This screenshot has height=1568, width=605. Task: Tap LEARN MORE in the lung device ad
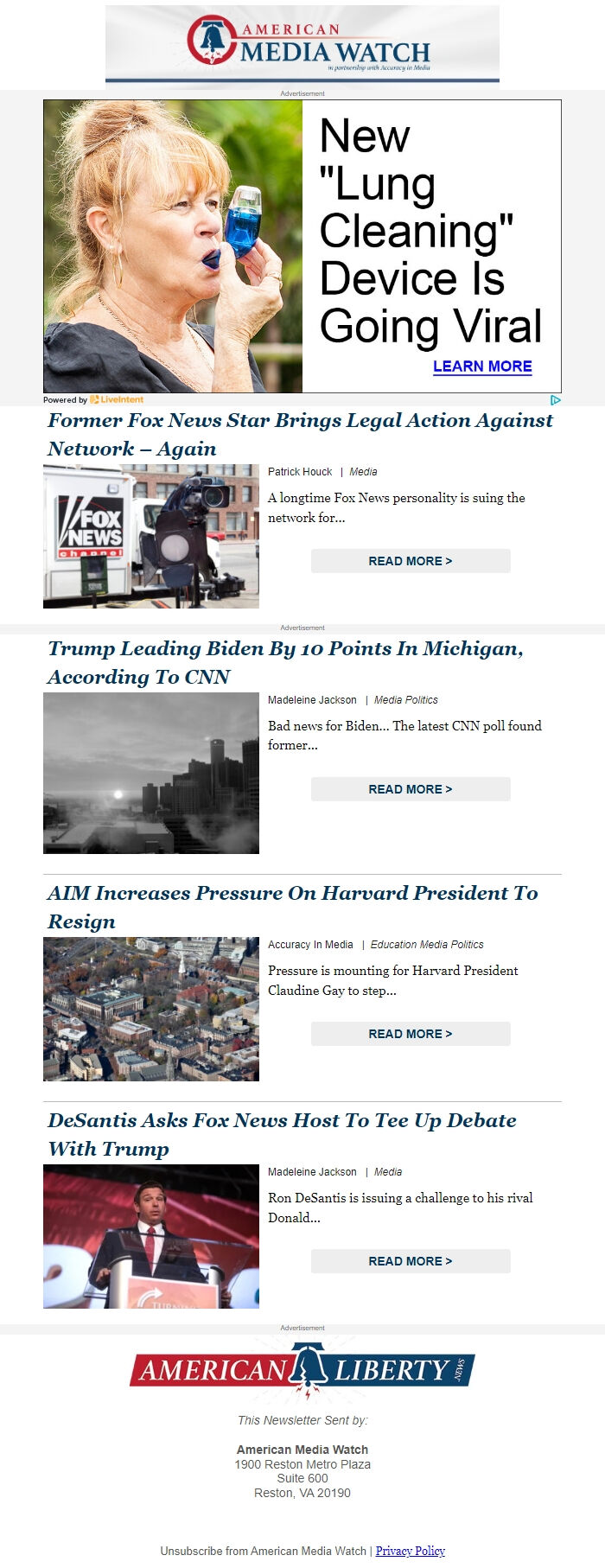[481, 367]
